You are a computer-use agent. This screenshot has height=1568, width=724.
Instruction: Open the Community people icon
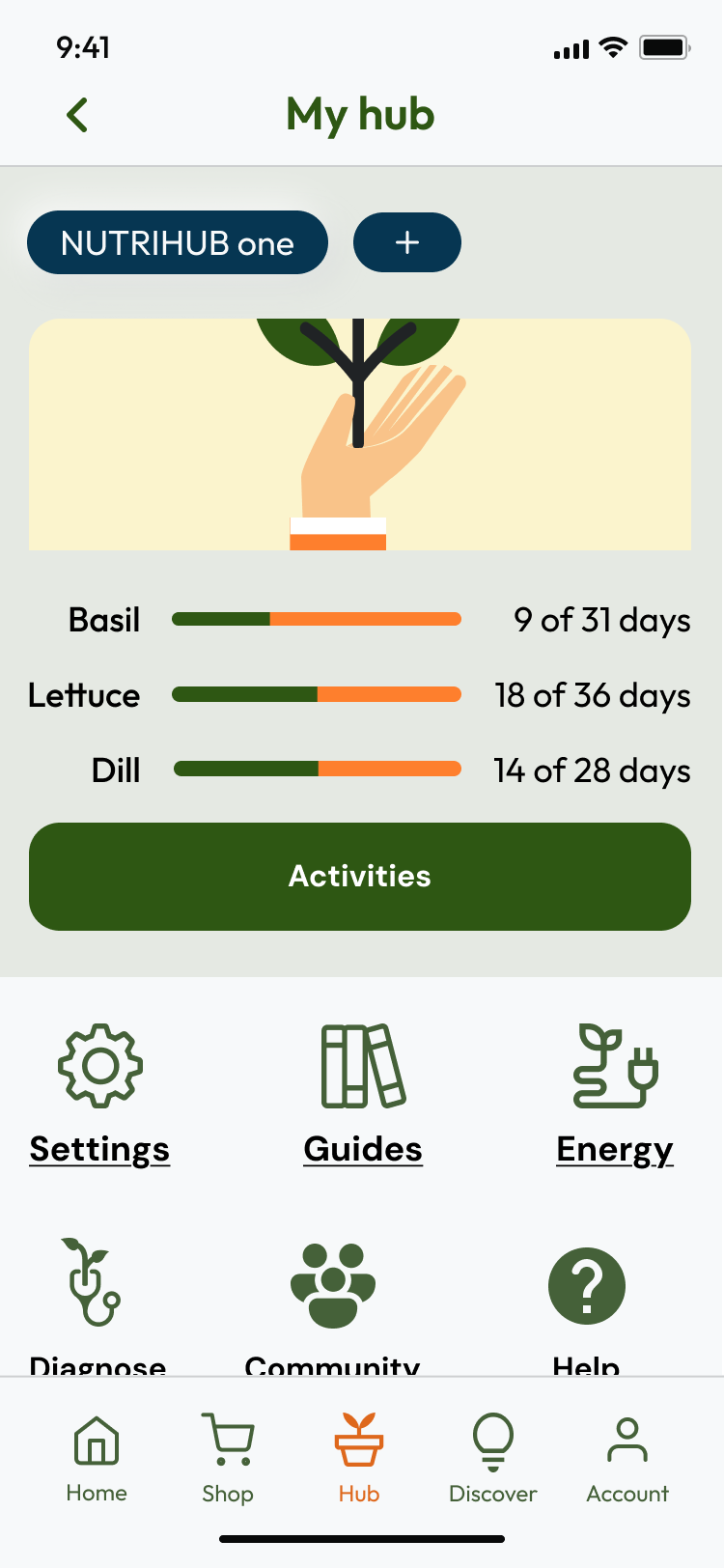click(332, 1285)
